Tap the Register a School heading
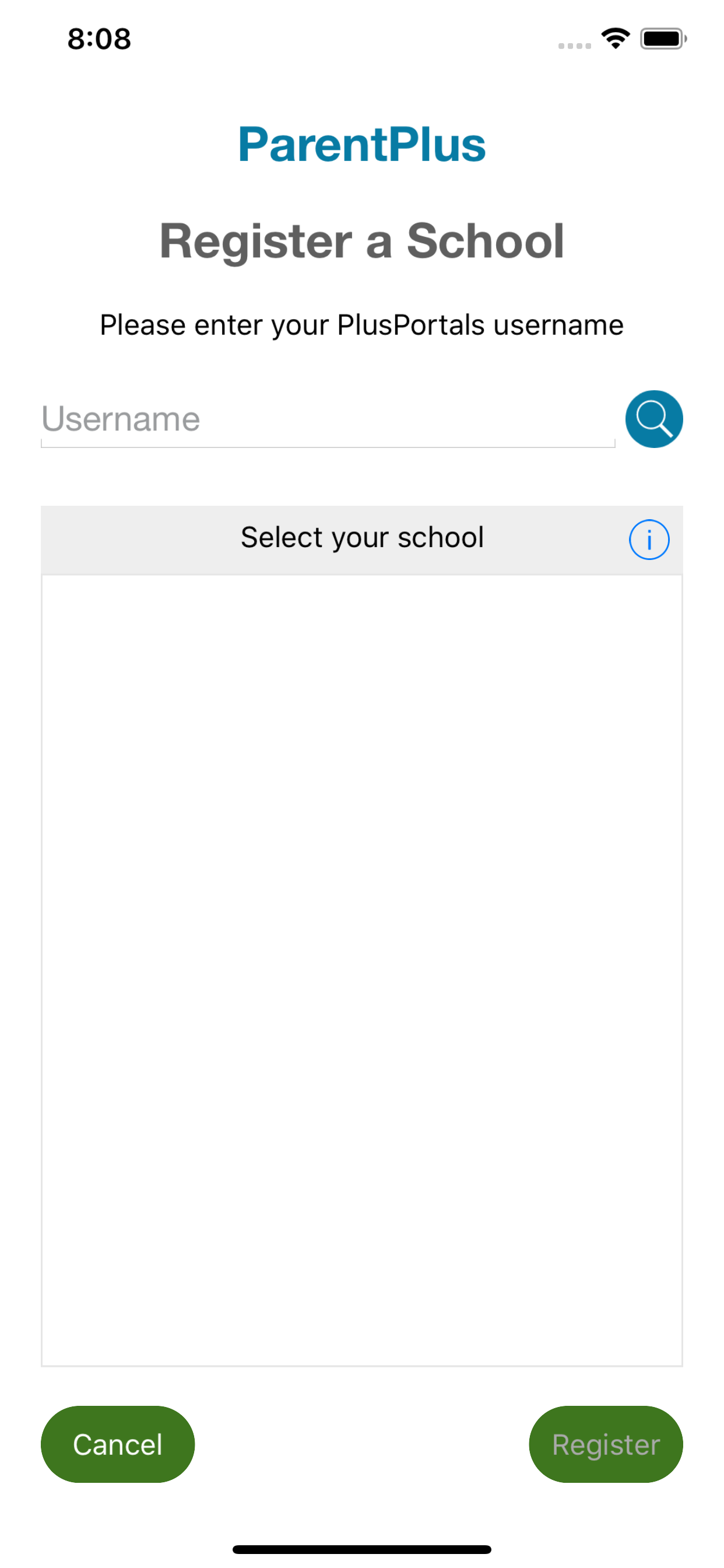724x1568 pixels. pyautogui.click(x=362, y=241)
